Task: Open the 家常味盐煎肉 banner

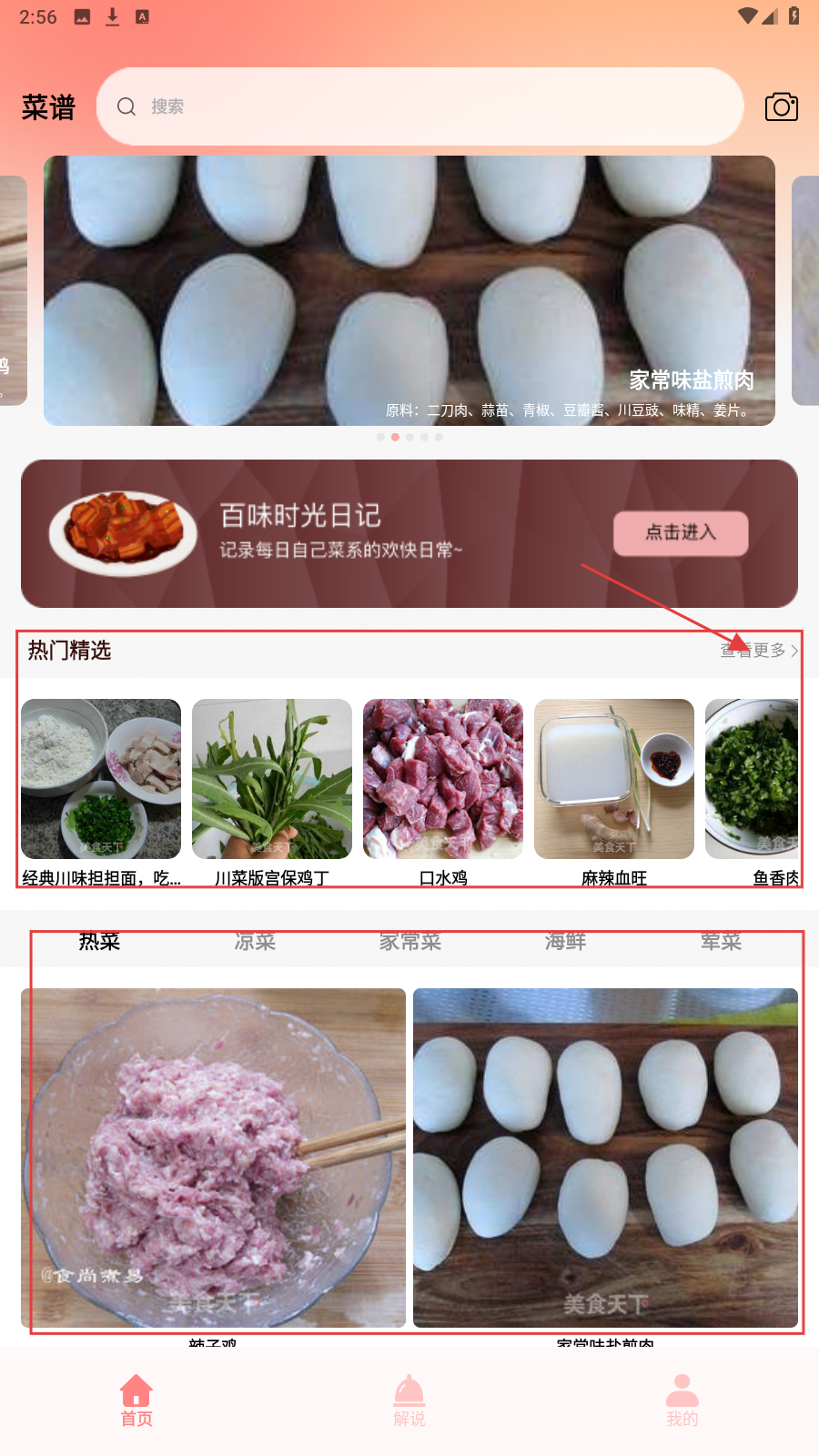Action: [x=409, y=291]
